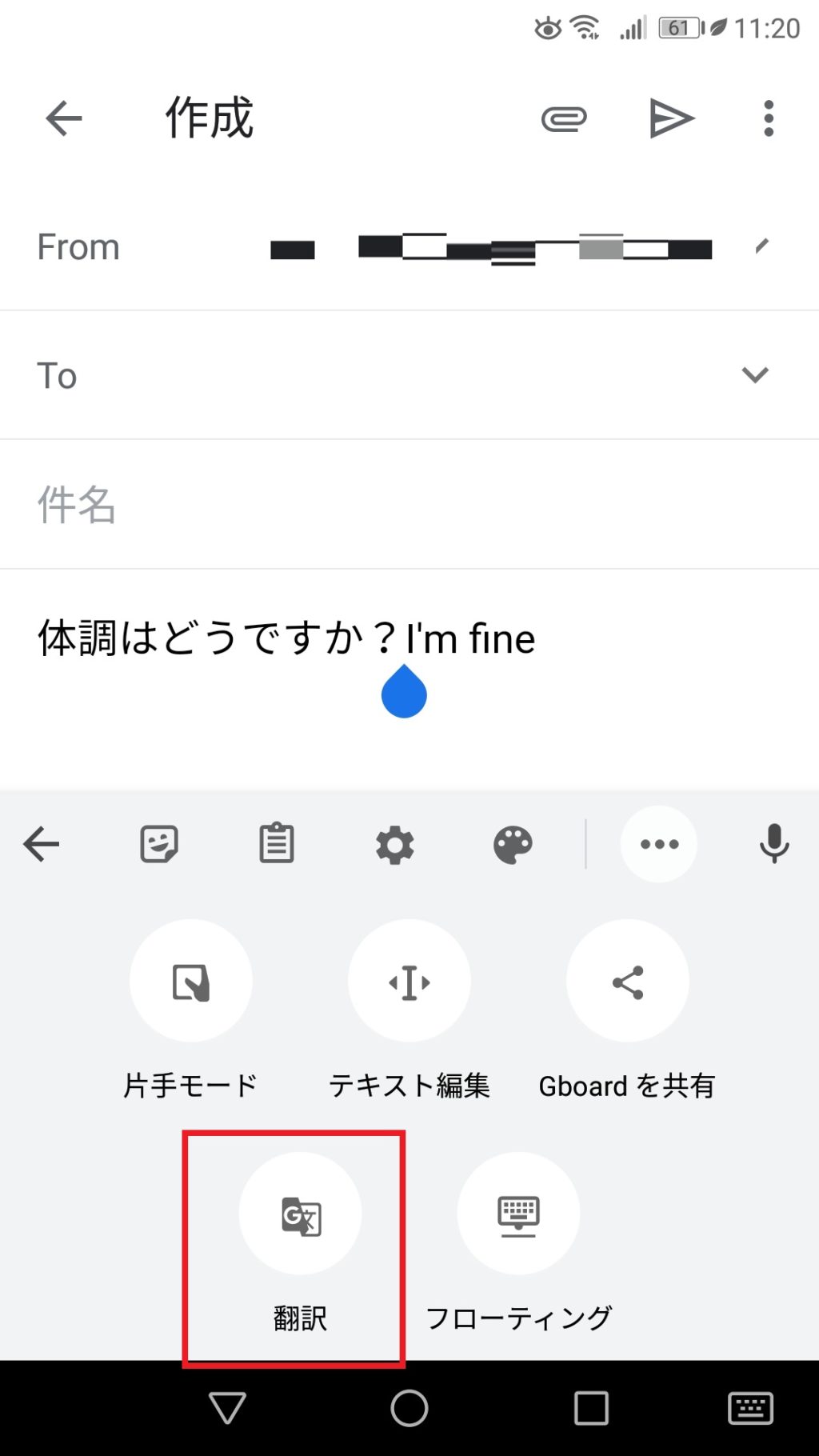
Task: Switch to フローティング floating keyboard
Action: click(518, 1214)
